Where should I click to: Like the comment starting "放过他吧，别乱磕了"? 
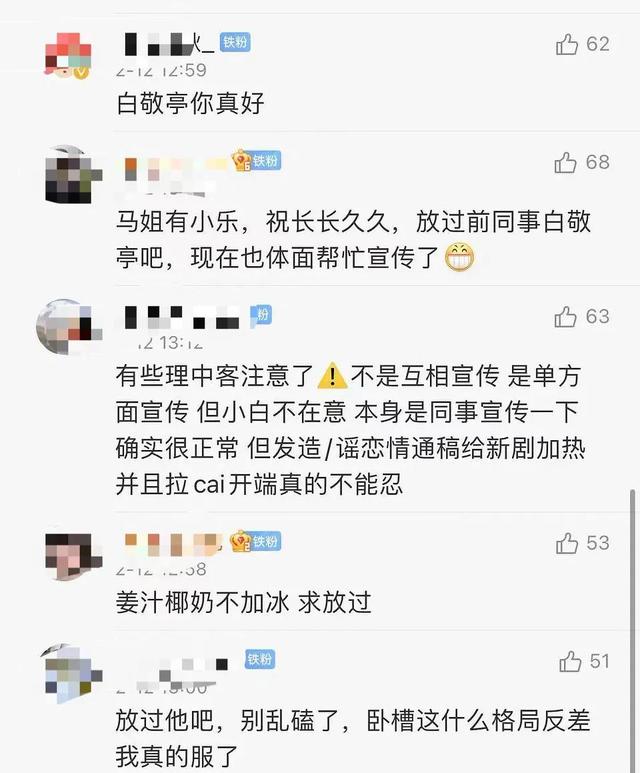(571, 661)
